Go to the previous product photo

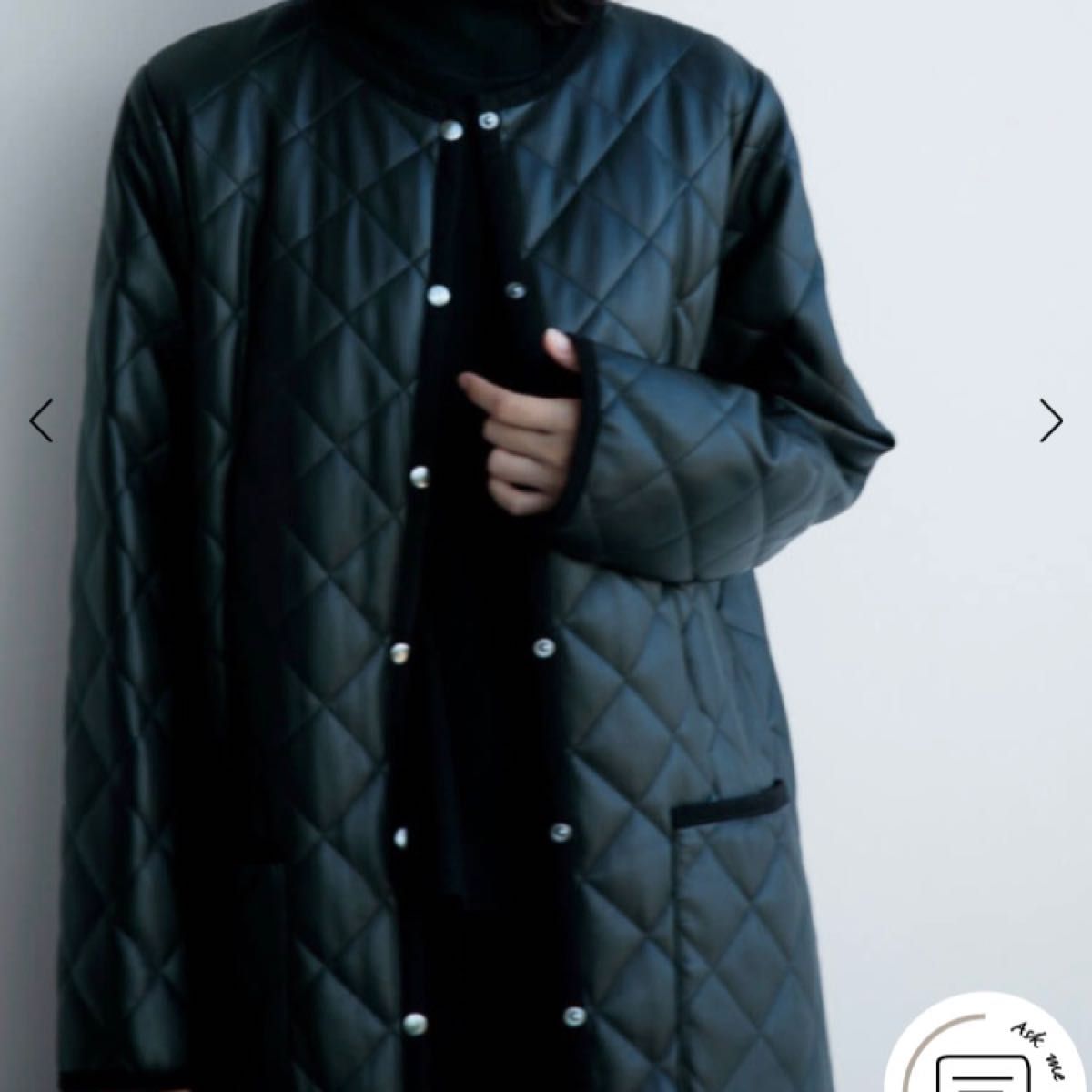(41, 420)
